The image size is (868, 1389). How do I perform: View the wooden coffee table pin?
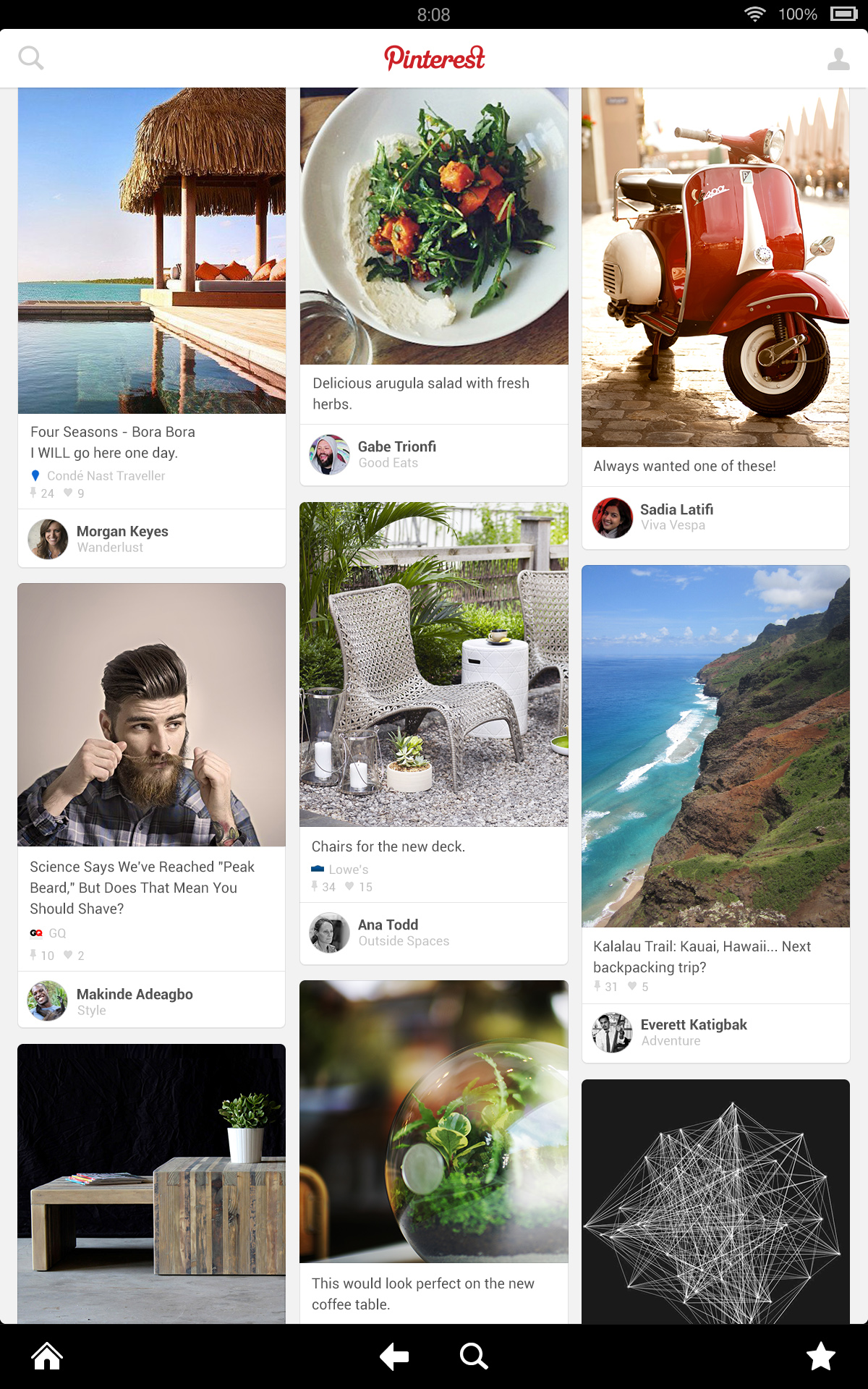tap(152, 1183)
